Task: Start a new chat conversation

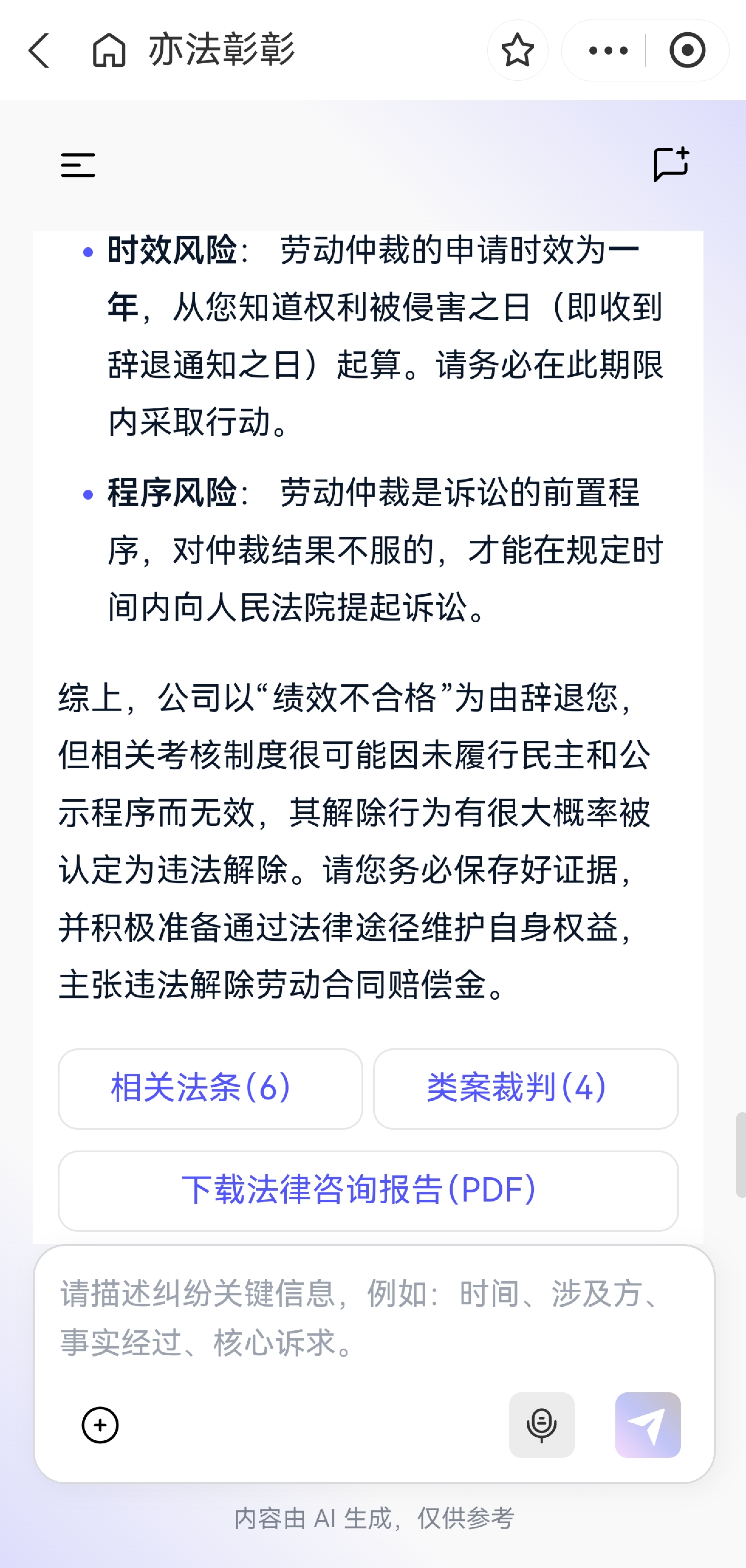Action: point(671,164)
